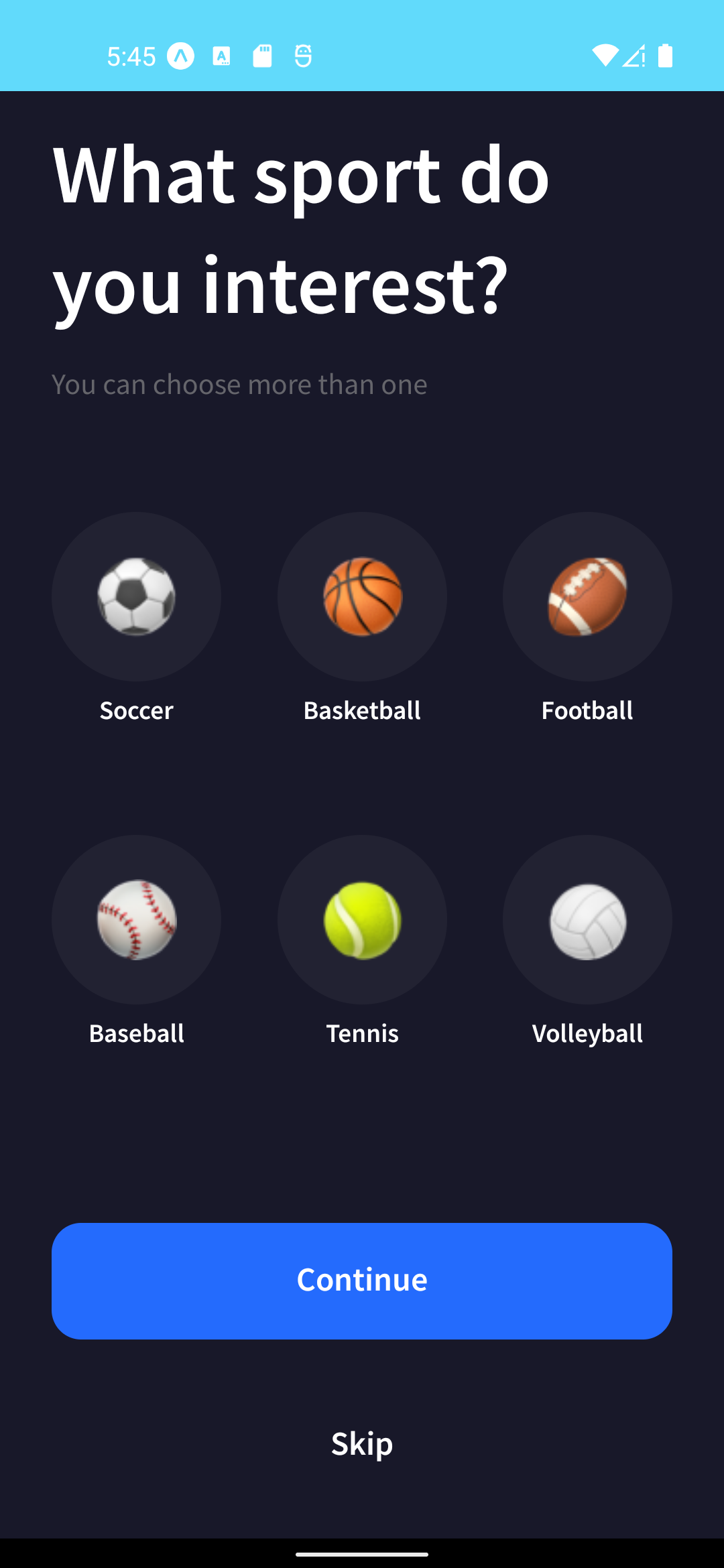The width and height of the screenshot is (724, 1568).
Task: Select the American Football icon
Action: tap(587, 598)
